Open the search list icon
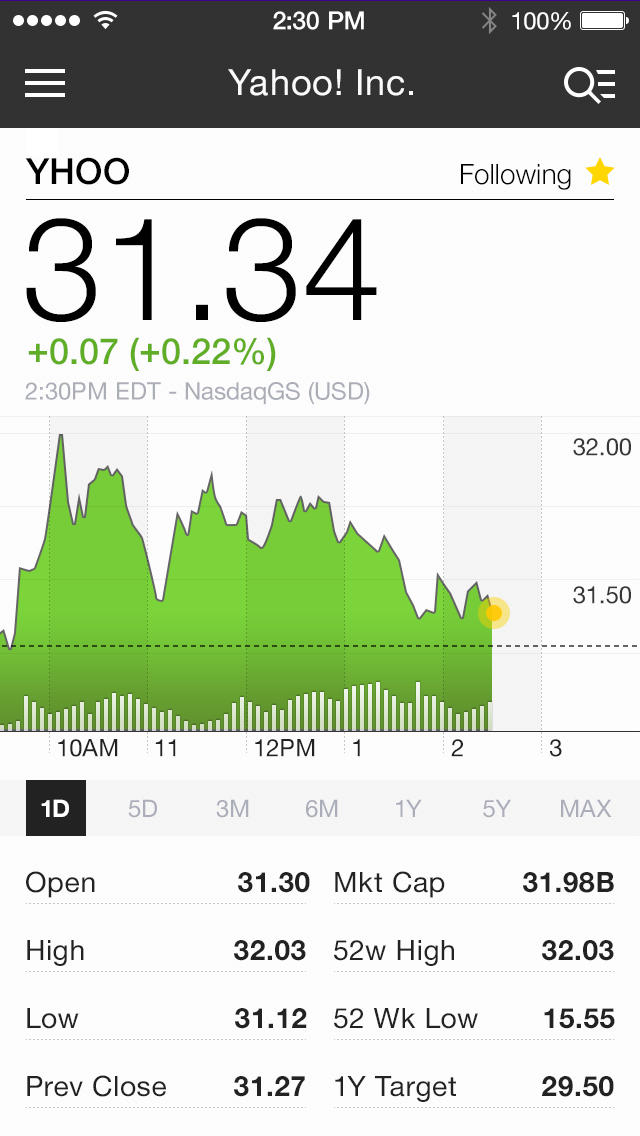Screen dimensions: 640x1136 point(589,84)
